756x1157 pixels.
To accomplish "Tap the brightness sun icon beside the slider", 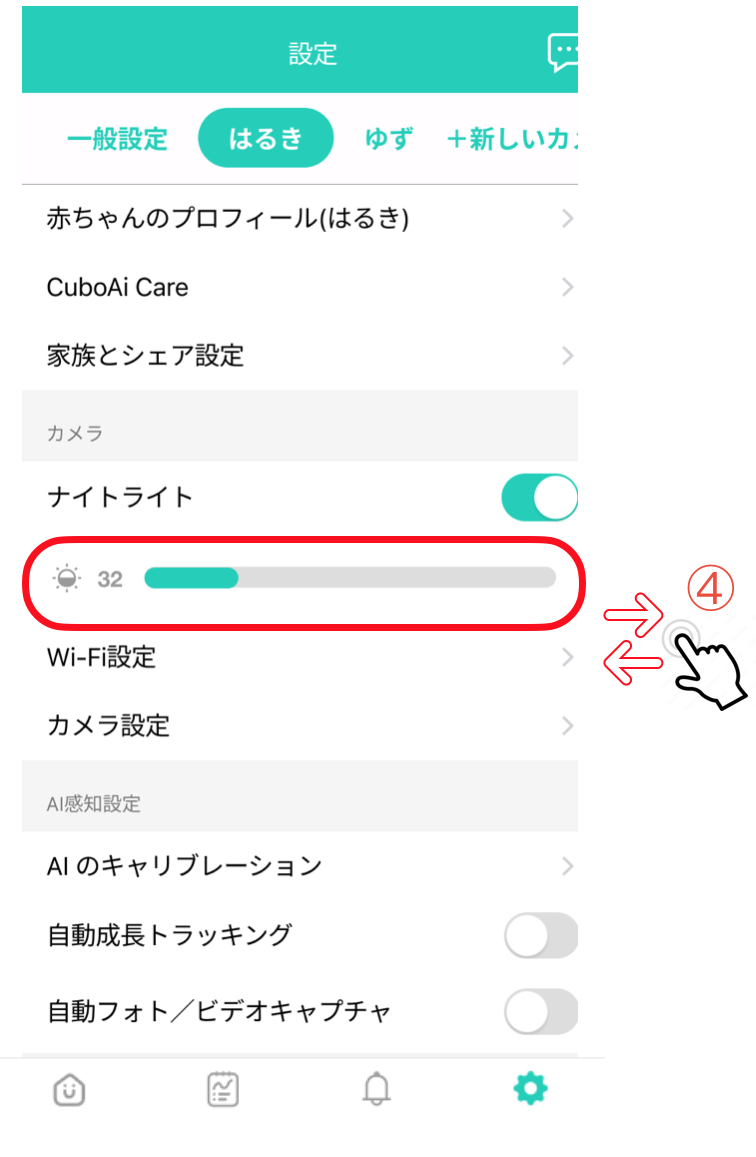I will [x=66, y=578].
